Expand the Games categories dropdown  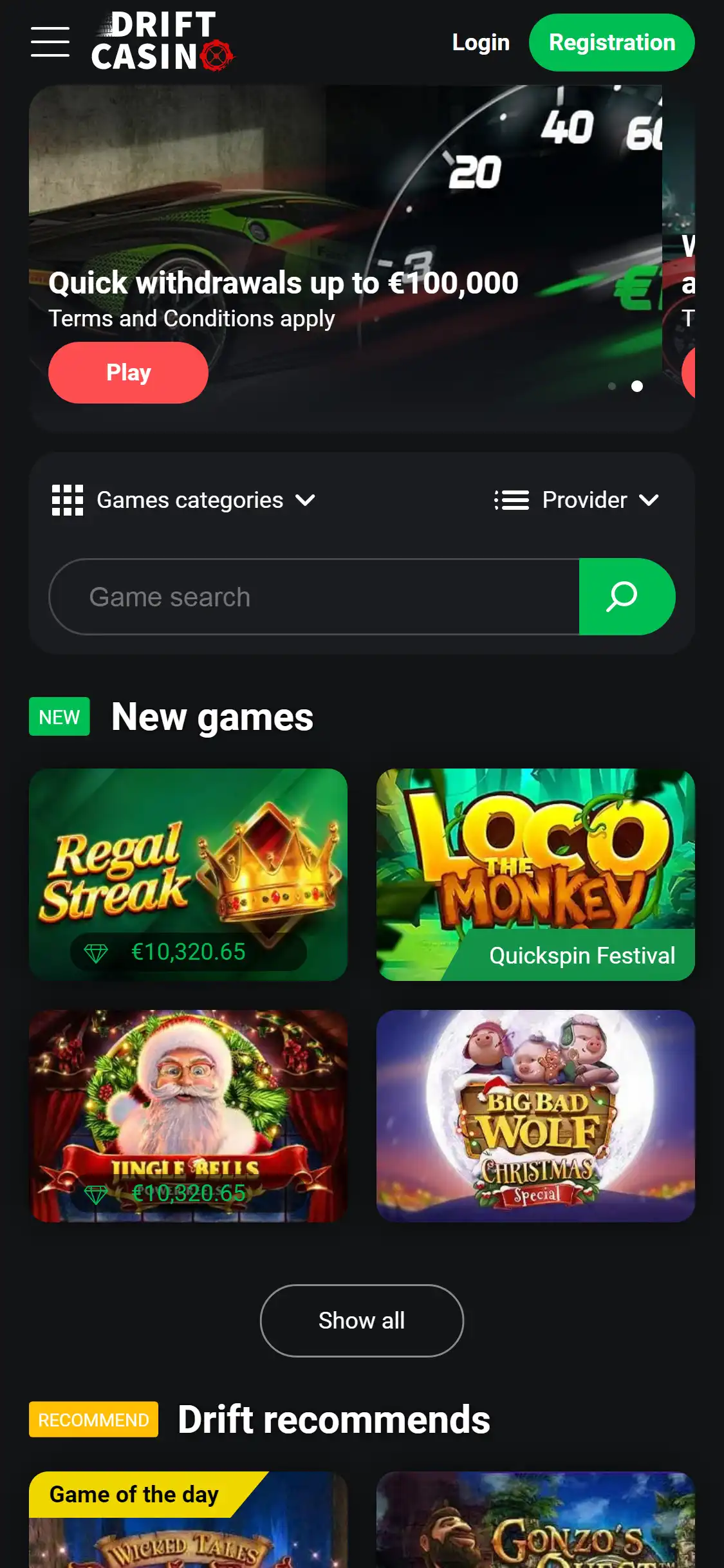(183, 500)
